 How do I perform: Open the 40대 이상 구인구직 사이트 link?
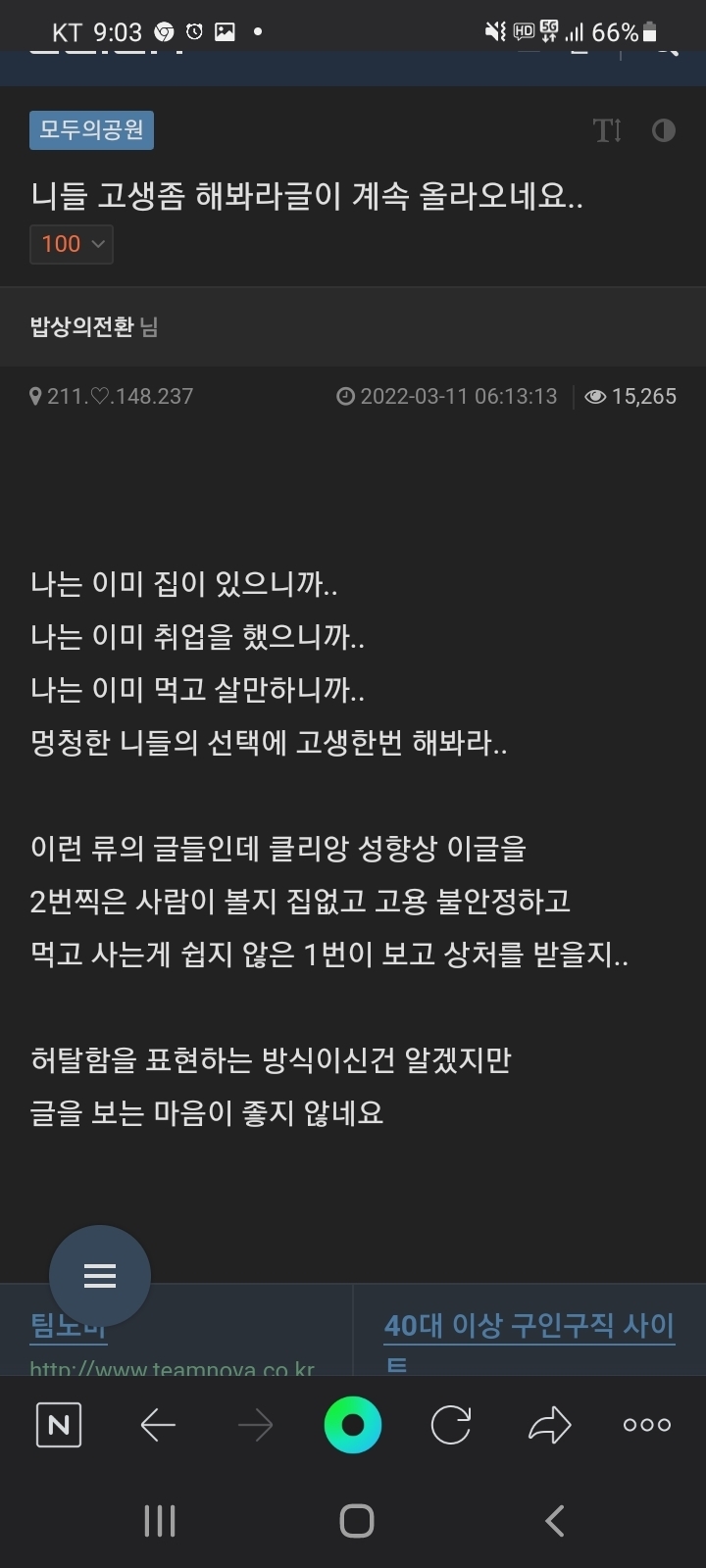[x=529, y=1326]
